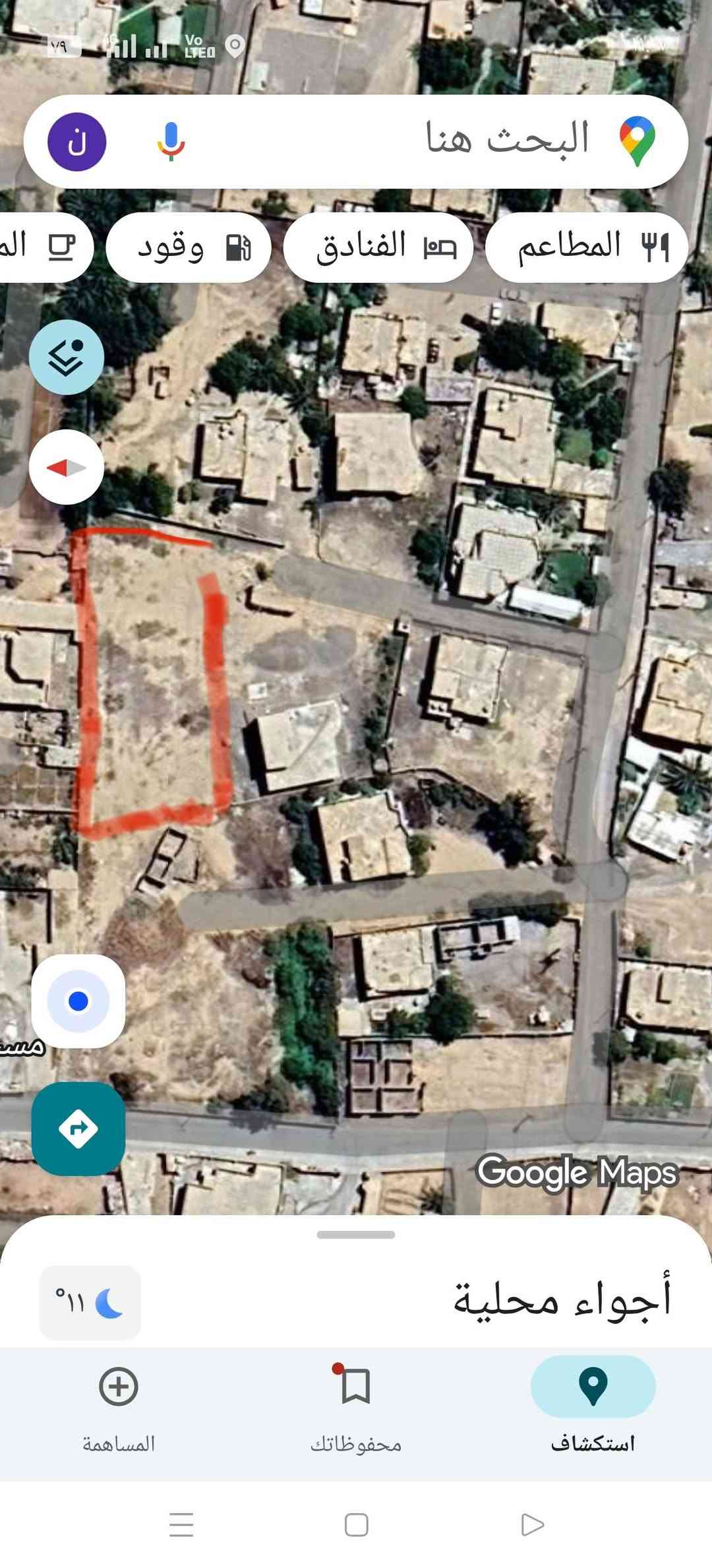The width and height of the screenshot is (712, 1568).
Task: Center the map on my location
Action: coord(78,1001)
